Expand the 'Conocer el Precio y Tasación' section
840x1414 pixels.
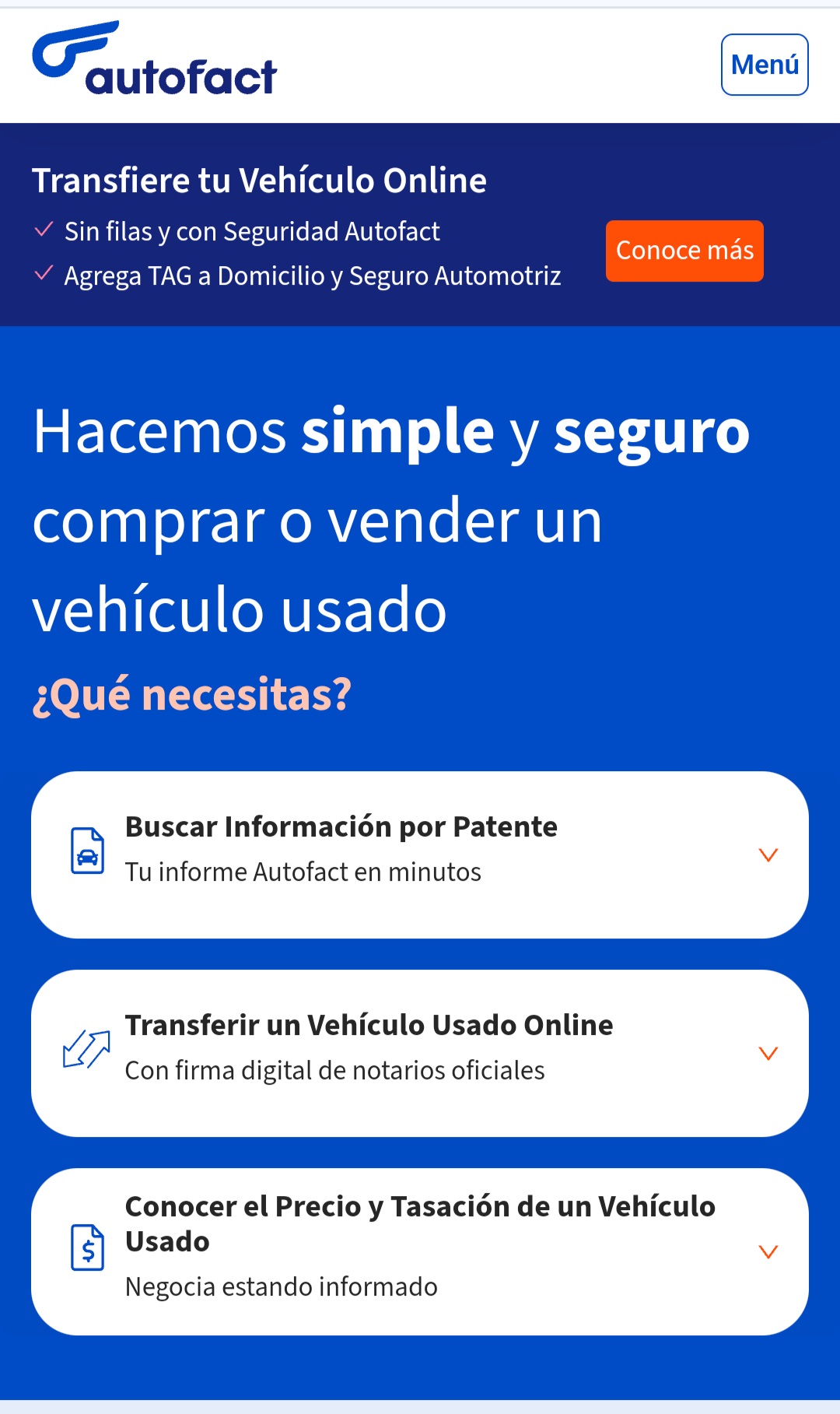pos(768,1252)
